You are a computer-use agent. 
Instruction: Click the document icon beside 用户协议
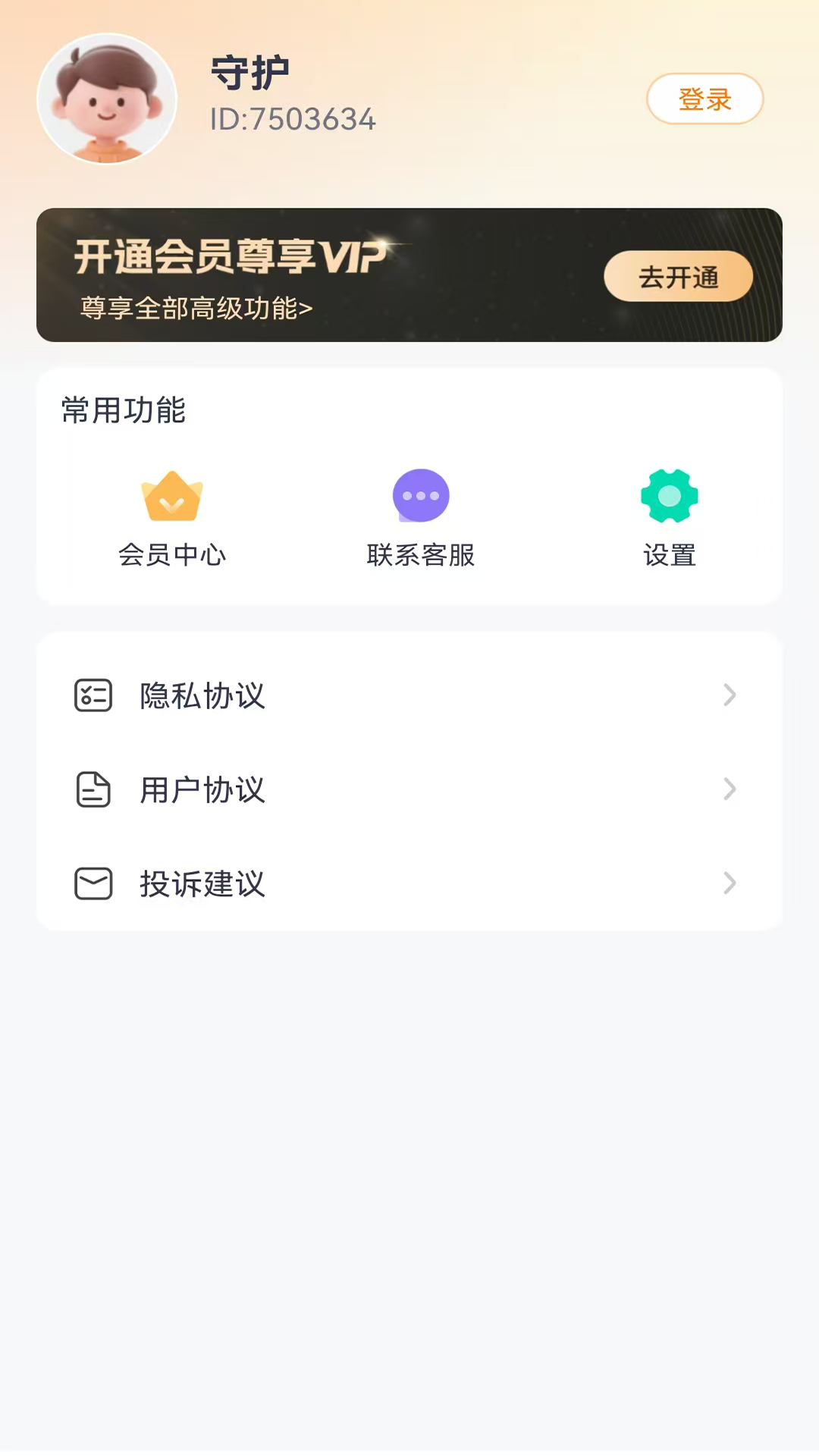[93, 789]
